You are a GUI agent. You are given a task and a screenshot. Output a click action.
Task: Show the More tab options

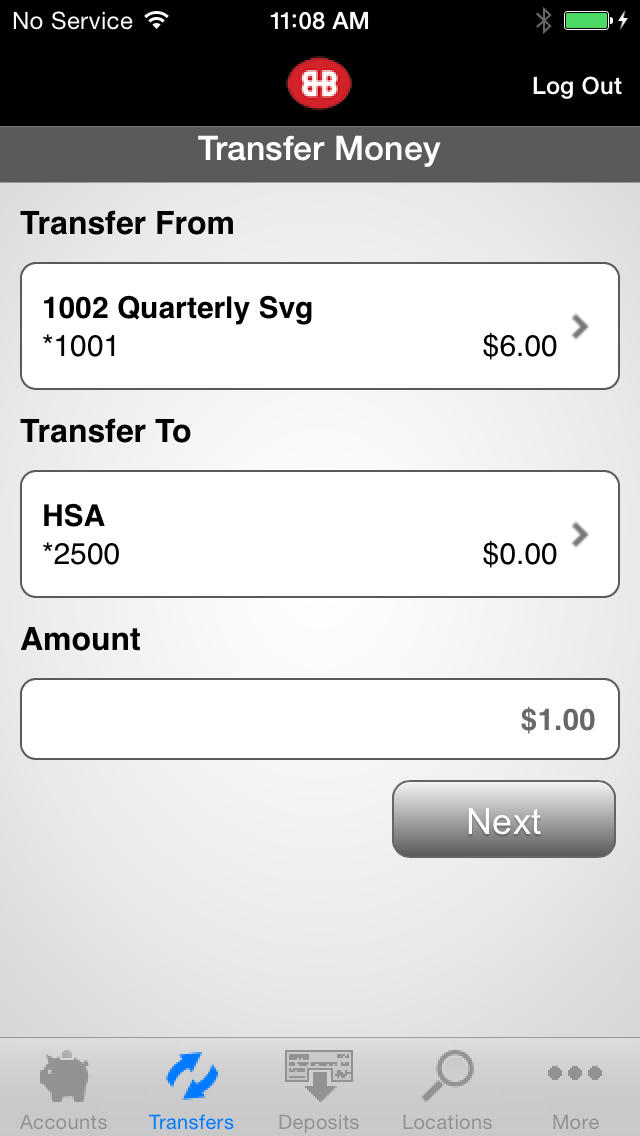(575, 1089)
